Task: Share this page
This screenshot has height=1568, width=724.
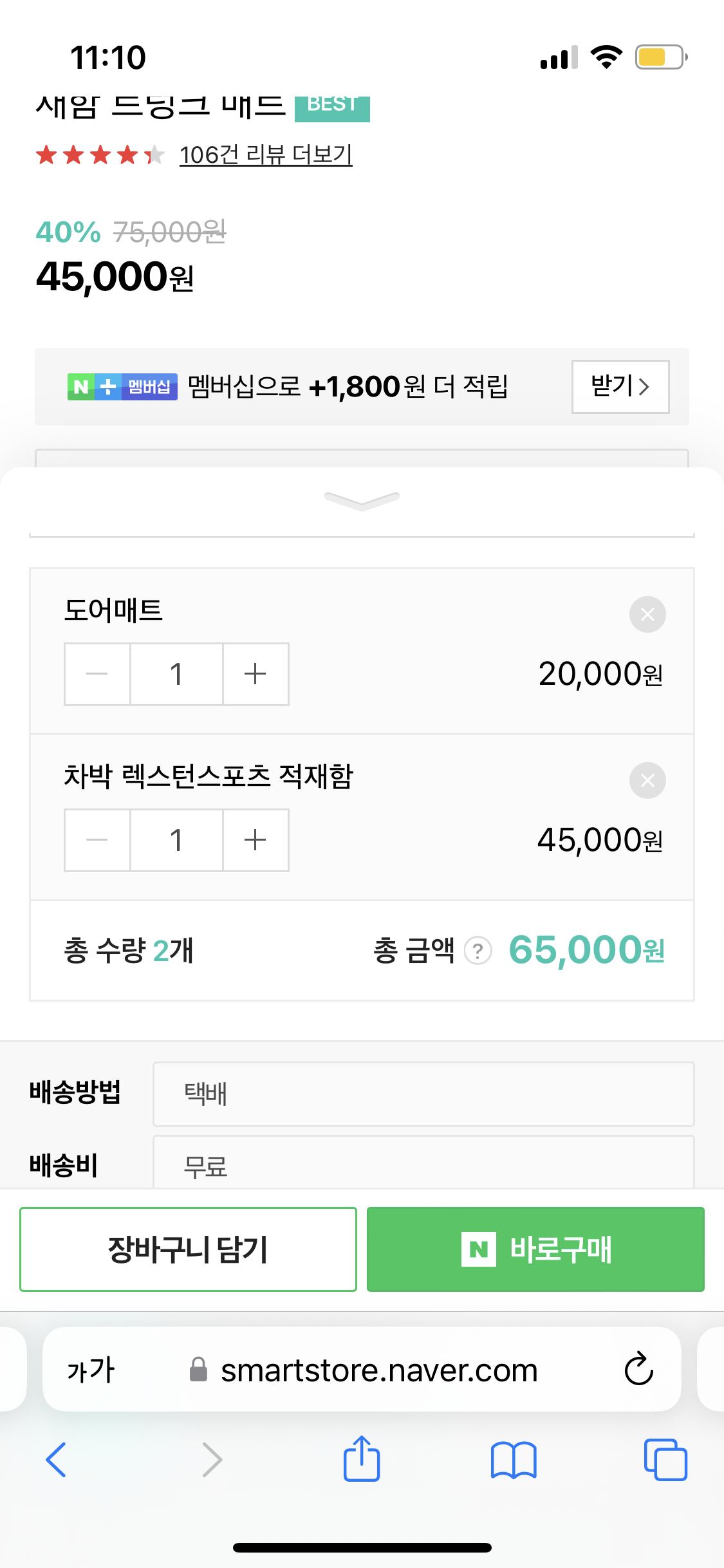Action: click(362, 1458)
